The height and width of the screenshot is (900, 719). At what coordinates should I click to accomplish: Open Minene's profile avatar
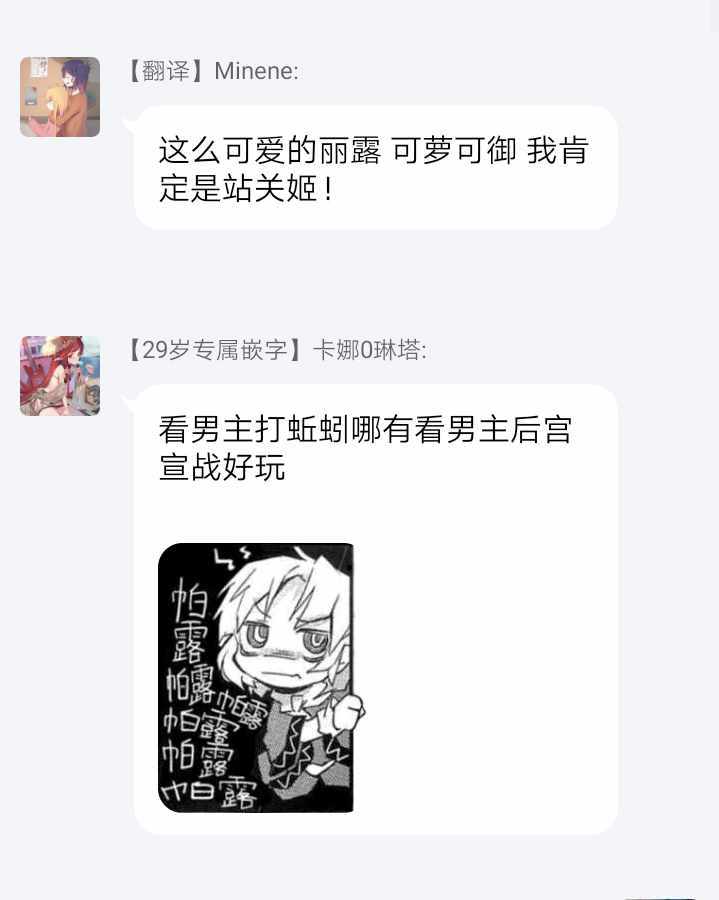60,97
